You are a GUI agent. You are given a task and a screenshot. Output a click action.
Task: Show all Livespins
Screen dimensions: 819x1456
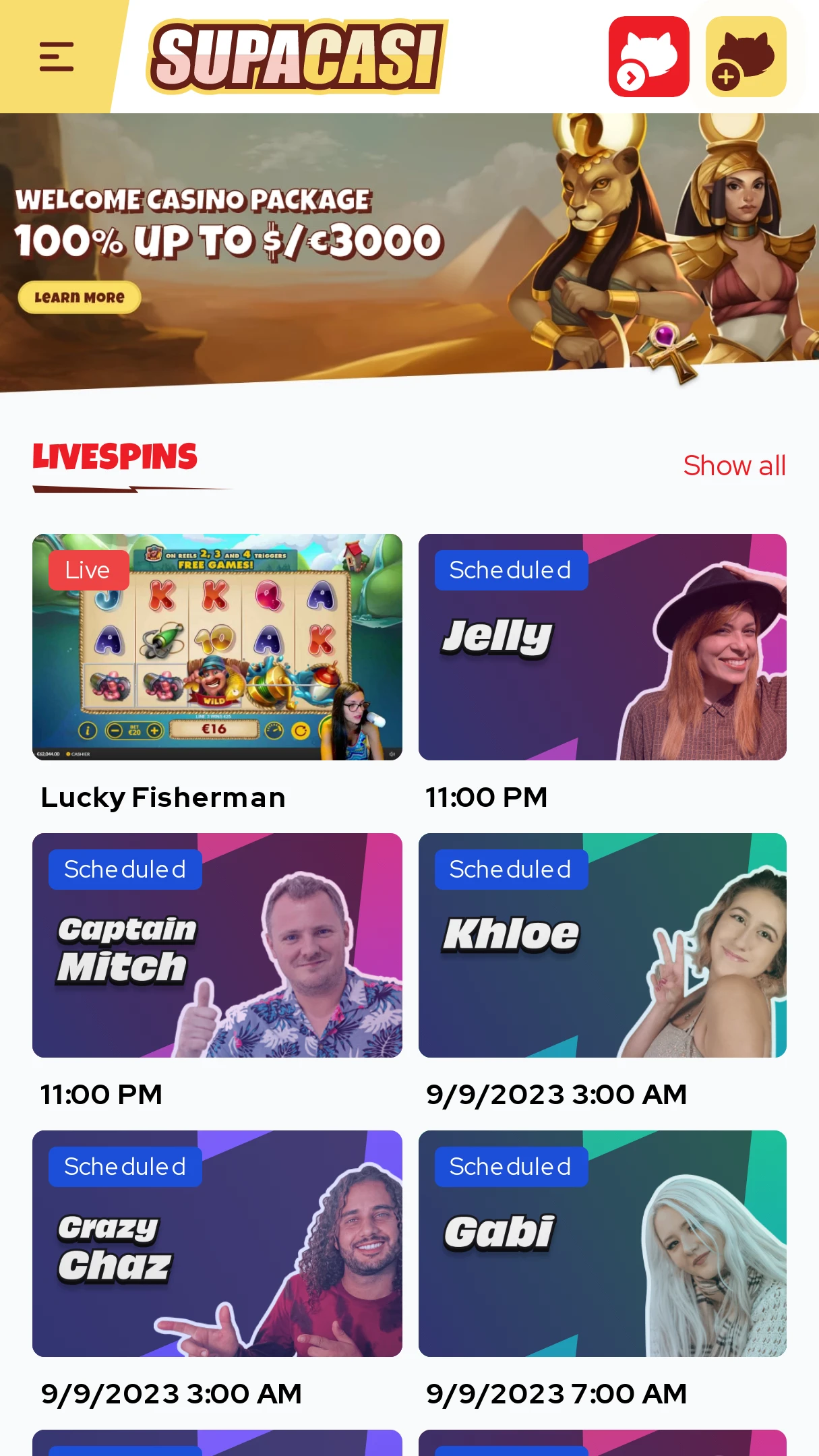pos(734,466)
